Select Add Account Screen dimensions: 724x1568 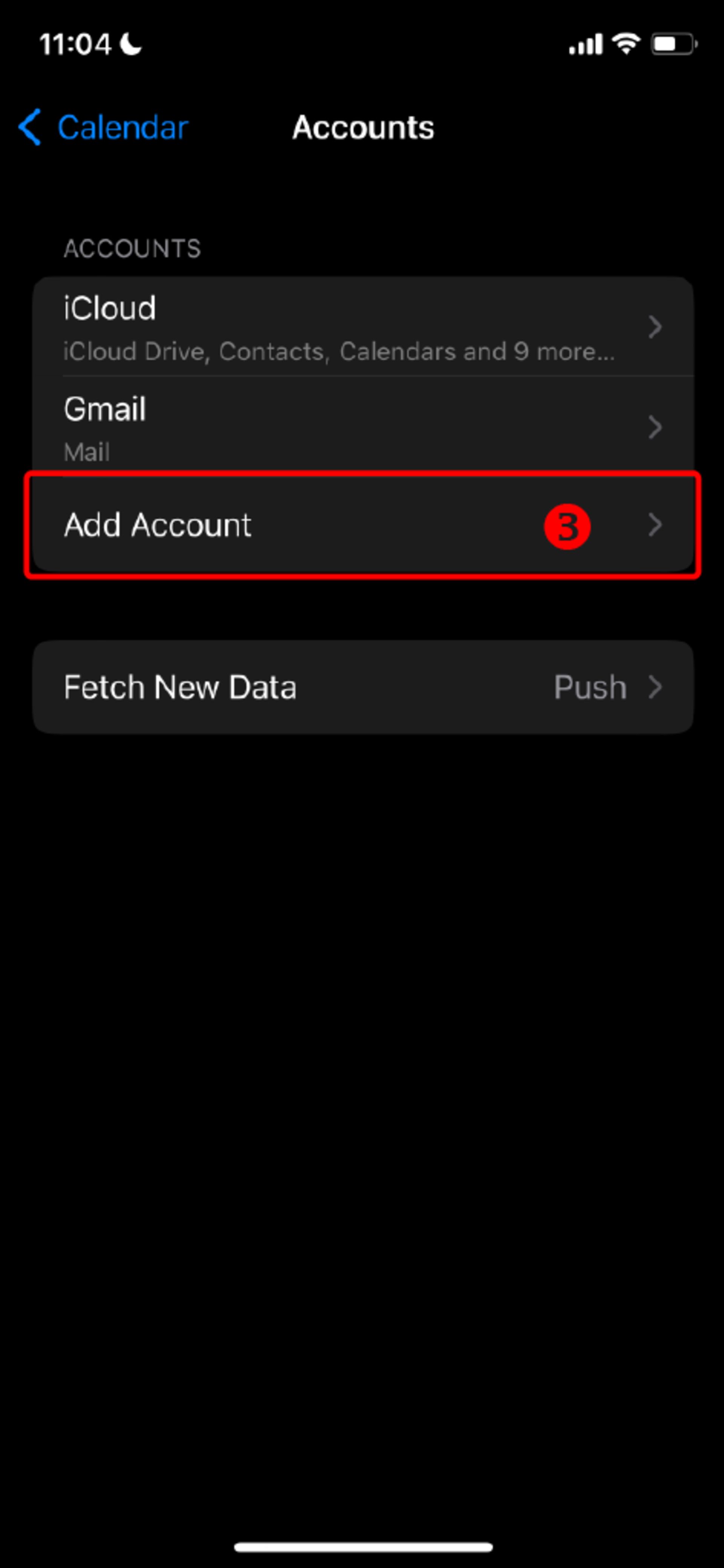tap(363, 525)
